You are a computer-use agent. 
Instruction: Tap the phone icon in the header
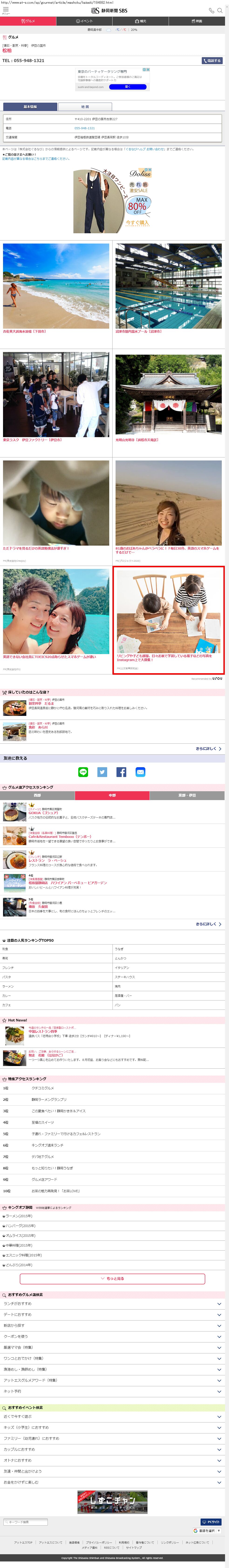pyautogui.click(x=211, y=10)
